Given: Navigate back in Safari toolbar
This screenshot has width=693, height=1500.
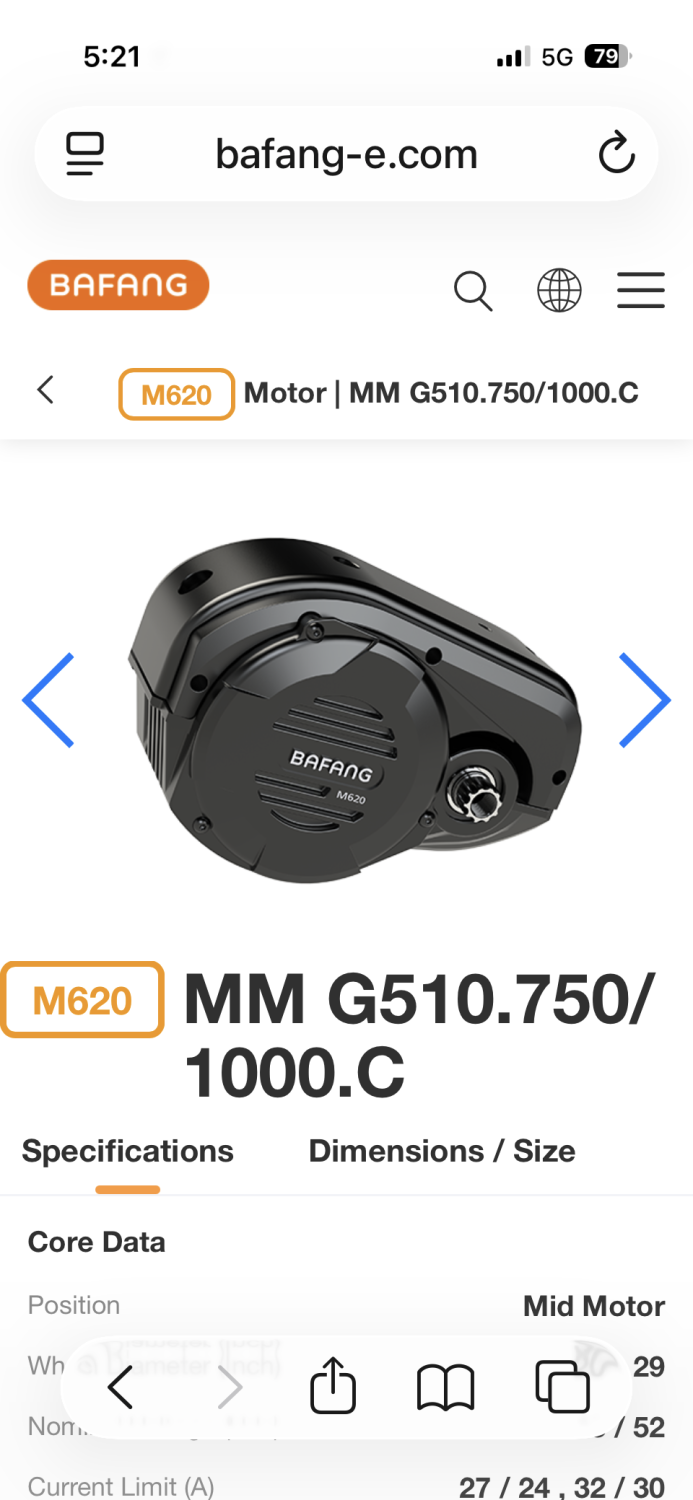Looking at the screenshot, I should pos(121,1388).
